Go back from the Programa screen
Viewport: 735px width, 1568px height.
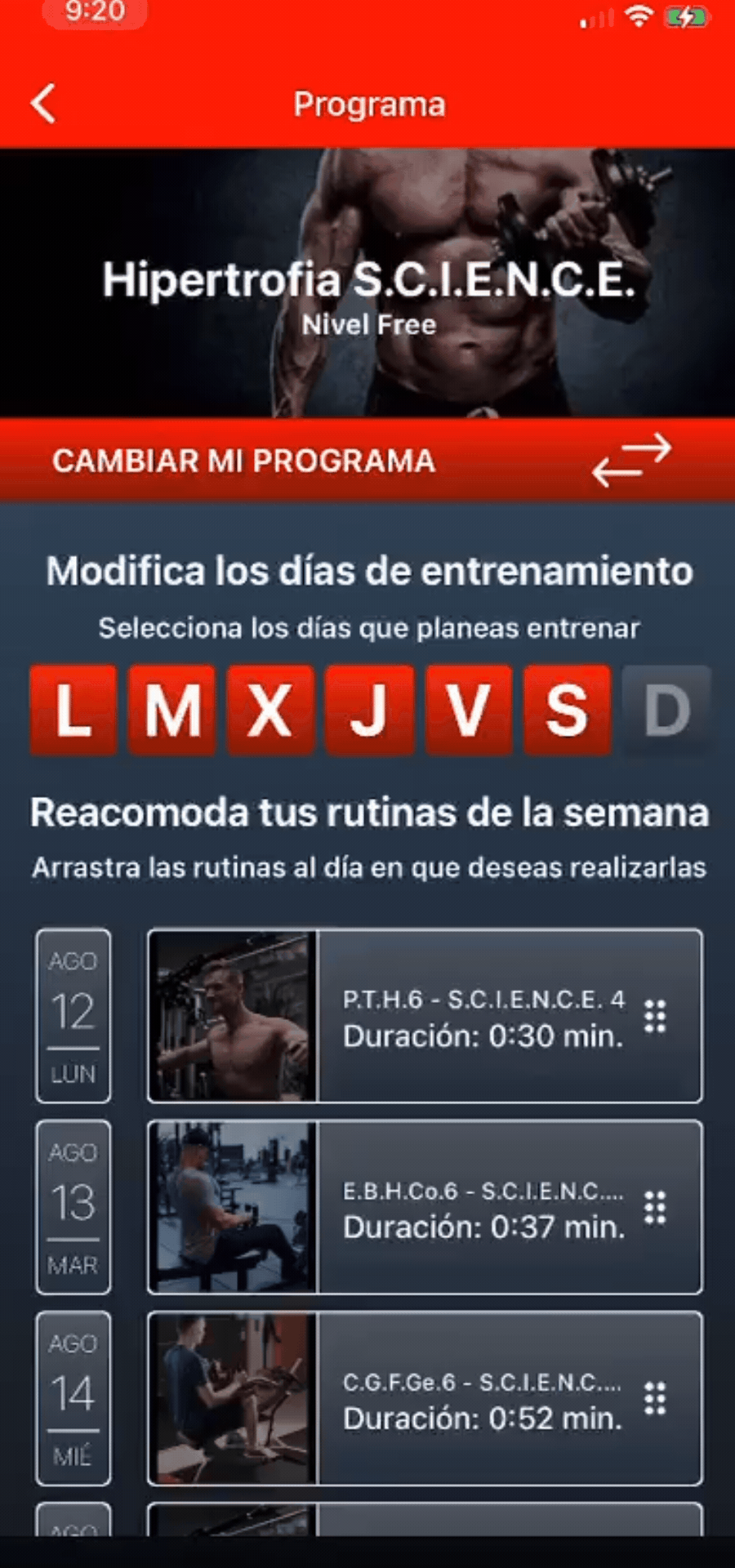coord(43,104)
